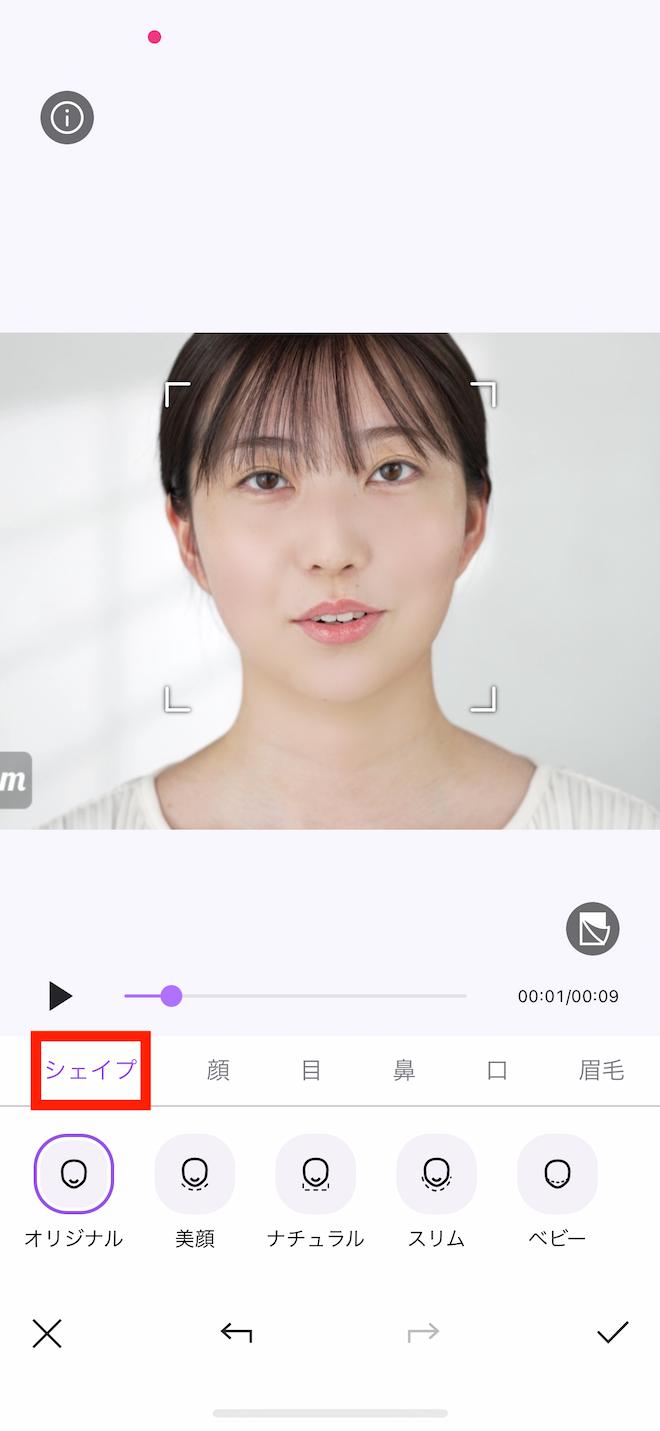This screenshot has width=660, height=1431.
Task: Confirm changes with the checkmark
Action: pyautogui.click(x=612, y=1332)
